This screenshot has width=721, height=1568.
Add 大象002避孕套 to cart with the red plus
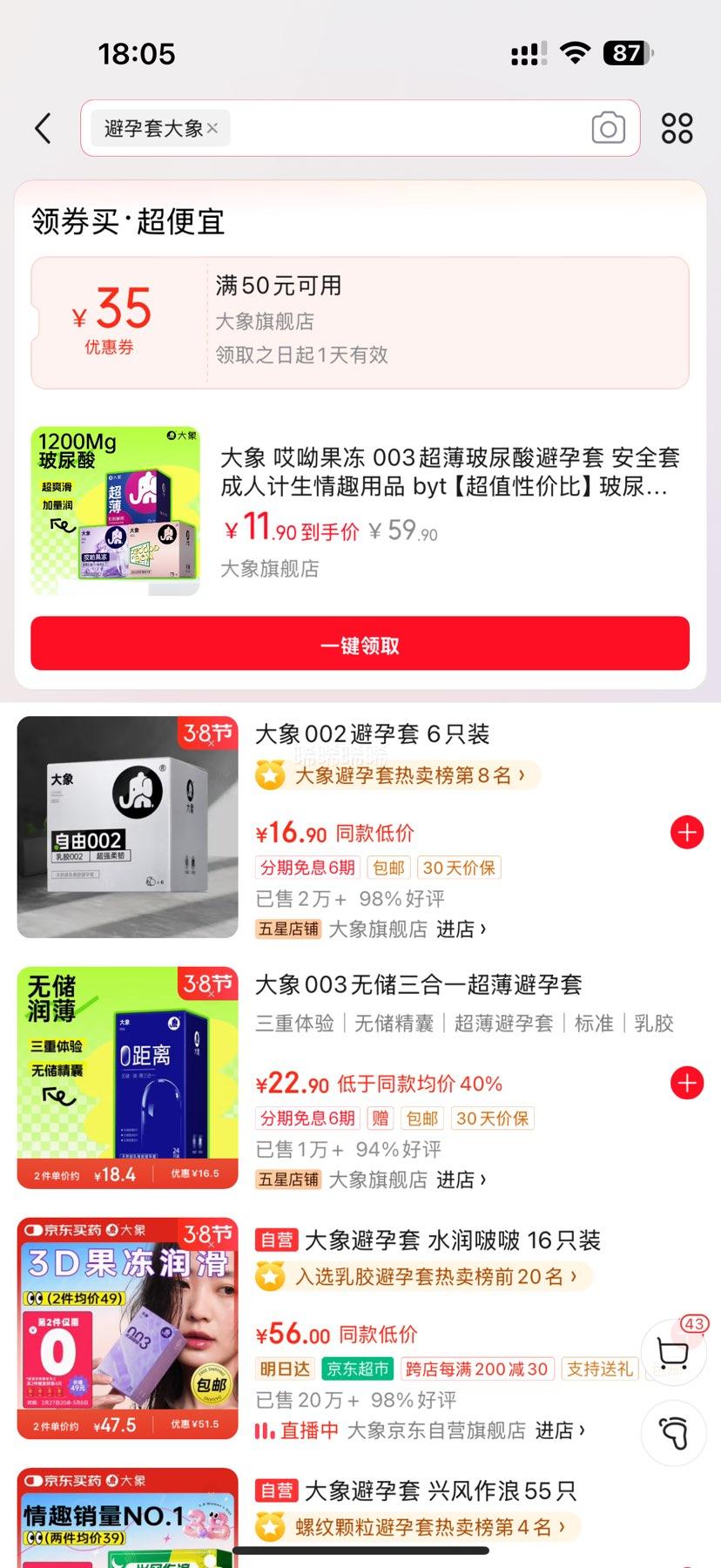[687, 833]
